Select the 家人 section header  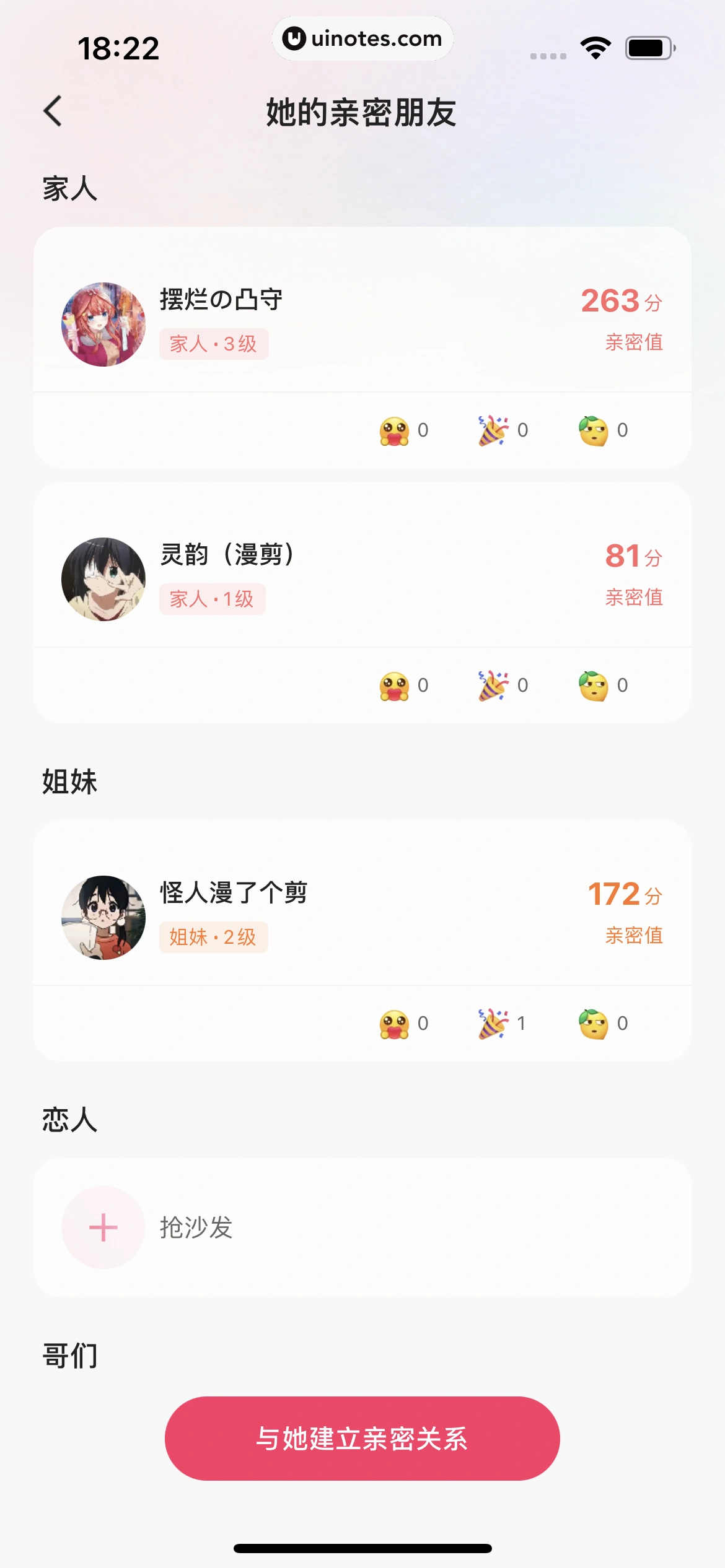point(69,188)
